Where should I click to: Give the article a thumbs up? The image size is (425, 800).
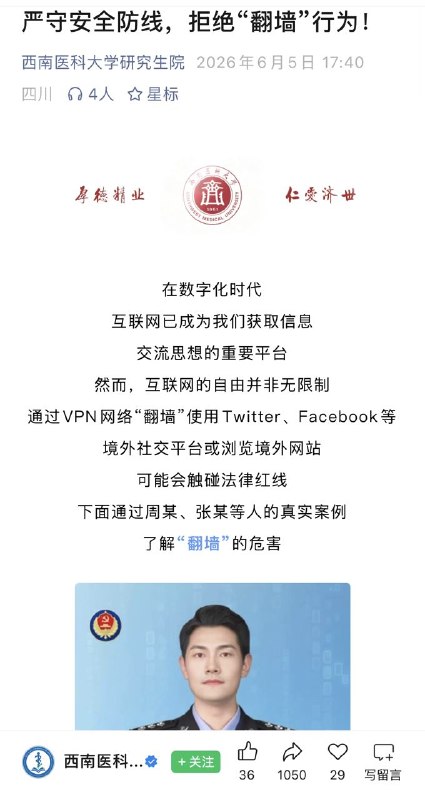tap(247, 762)
